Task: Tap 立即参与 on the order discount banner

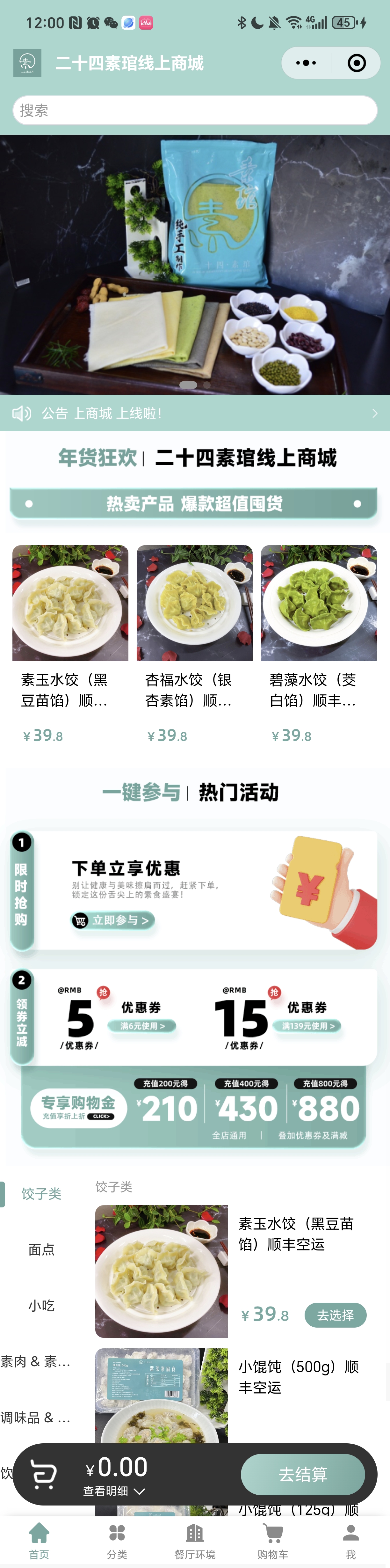Action: [113, 920]
